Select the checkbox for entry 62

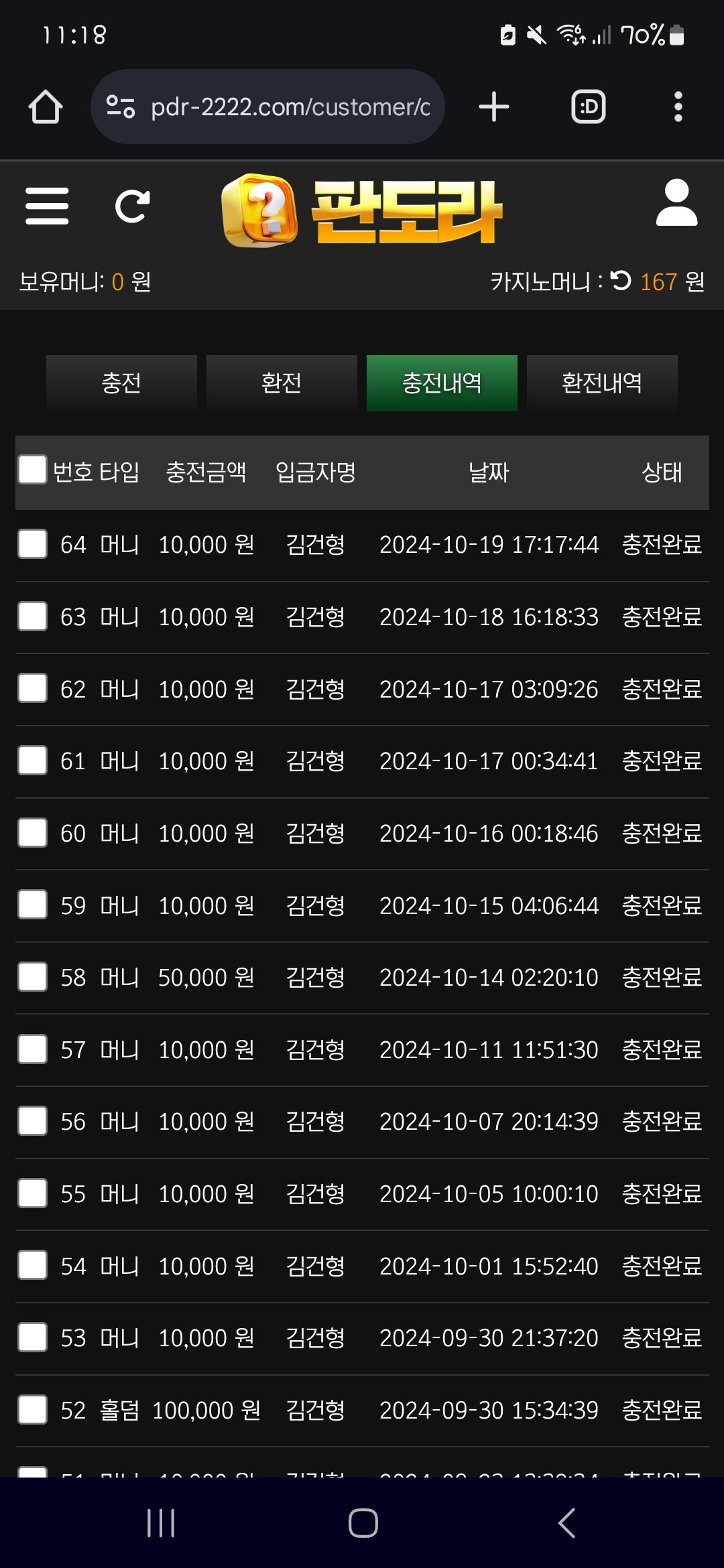(x=32, y=688)
